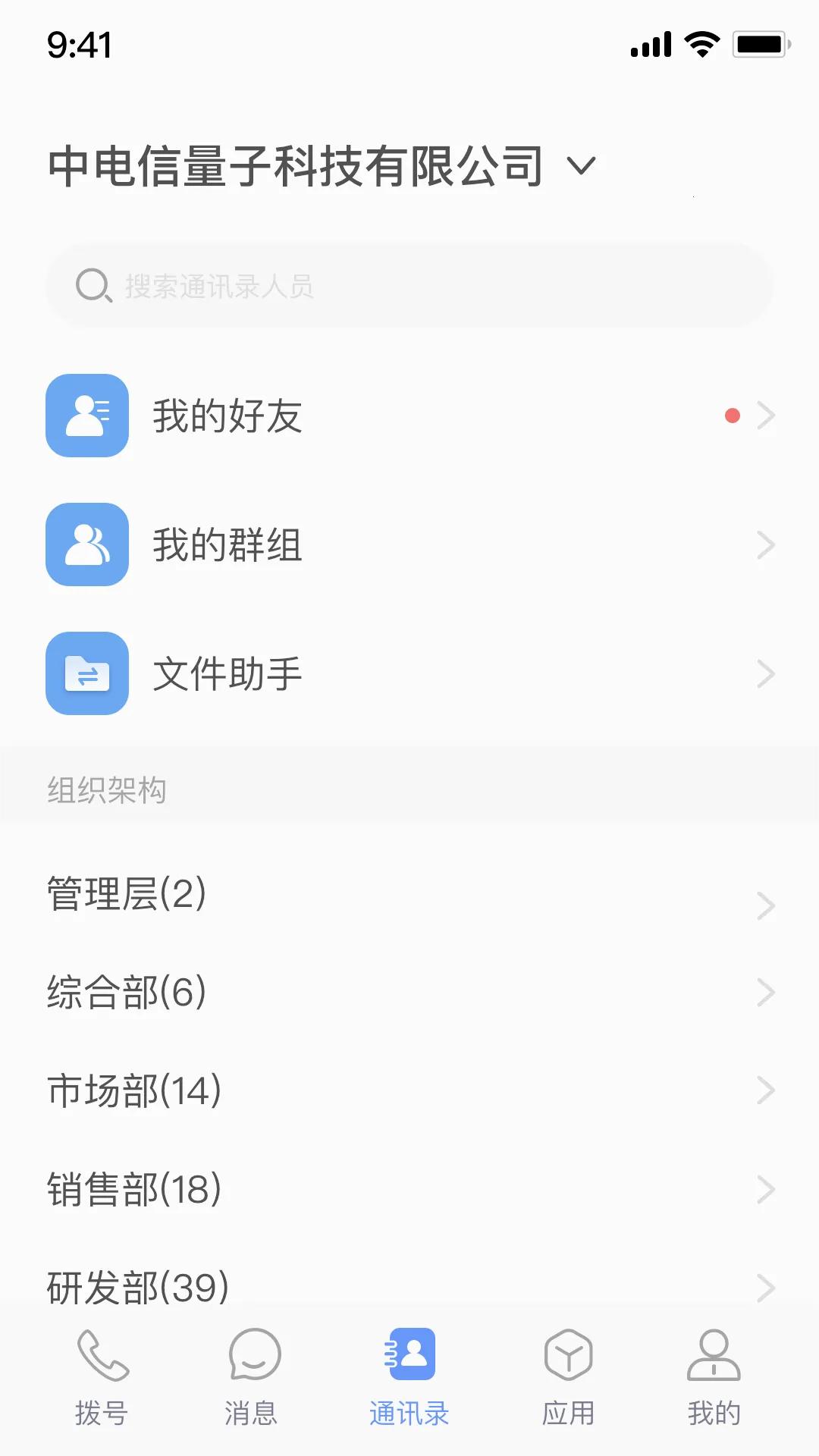The image size is (819, 1456).
Task: Expand 管理层(2) department
Action: tap(409, 895)
